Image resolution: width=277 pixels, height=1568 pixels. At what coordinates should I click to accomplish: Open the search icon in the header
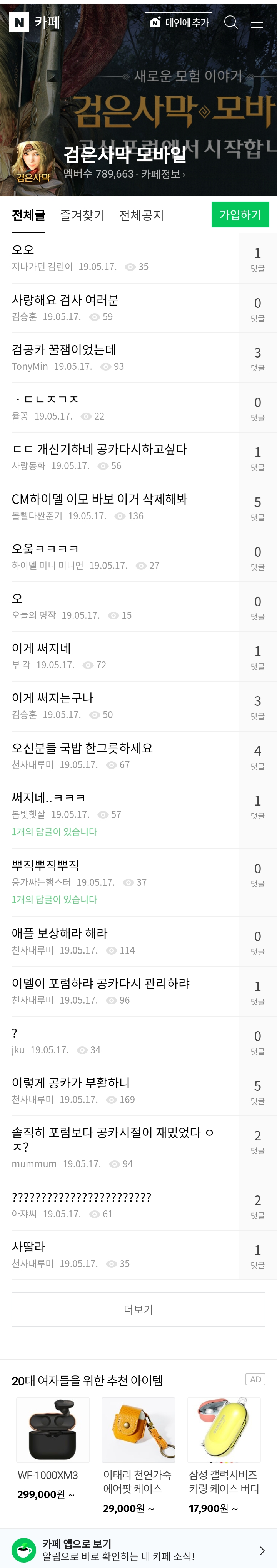(231, 22)
